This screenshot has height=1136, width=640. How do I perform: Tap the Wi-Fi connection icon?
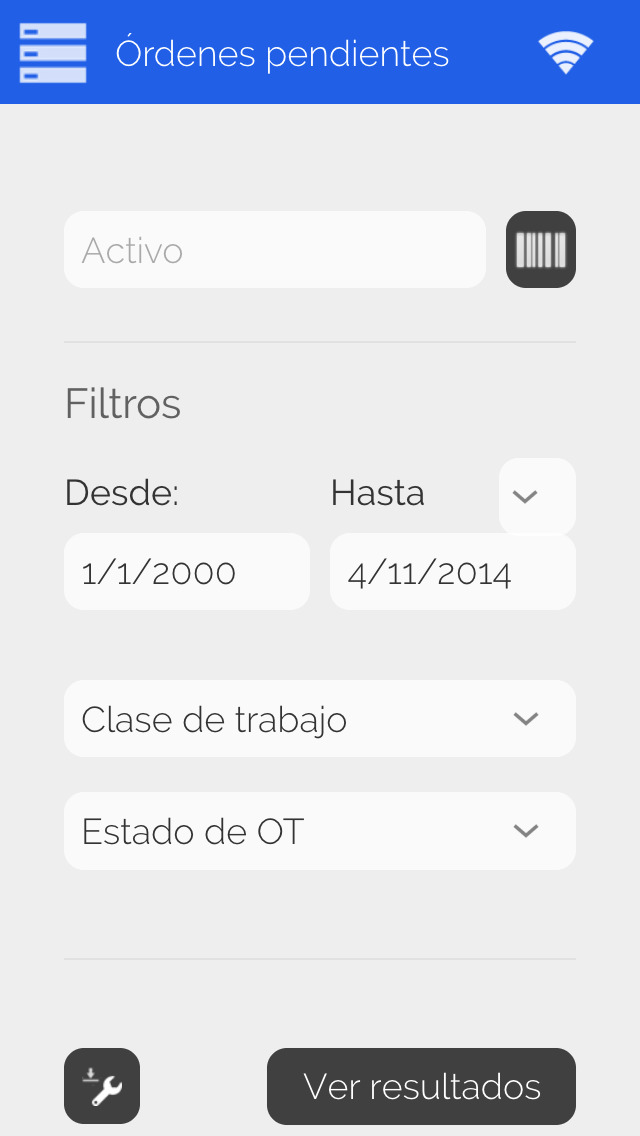click(x=565, y=52)
